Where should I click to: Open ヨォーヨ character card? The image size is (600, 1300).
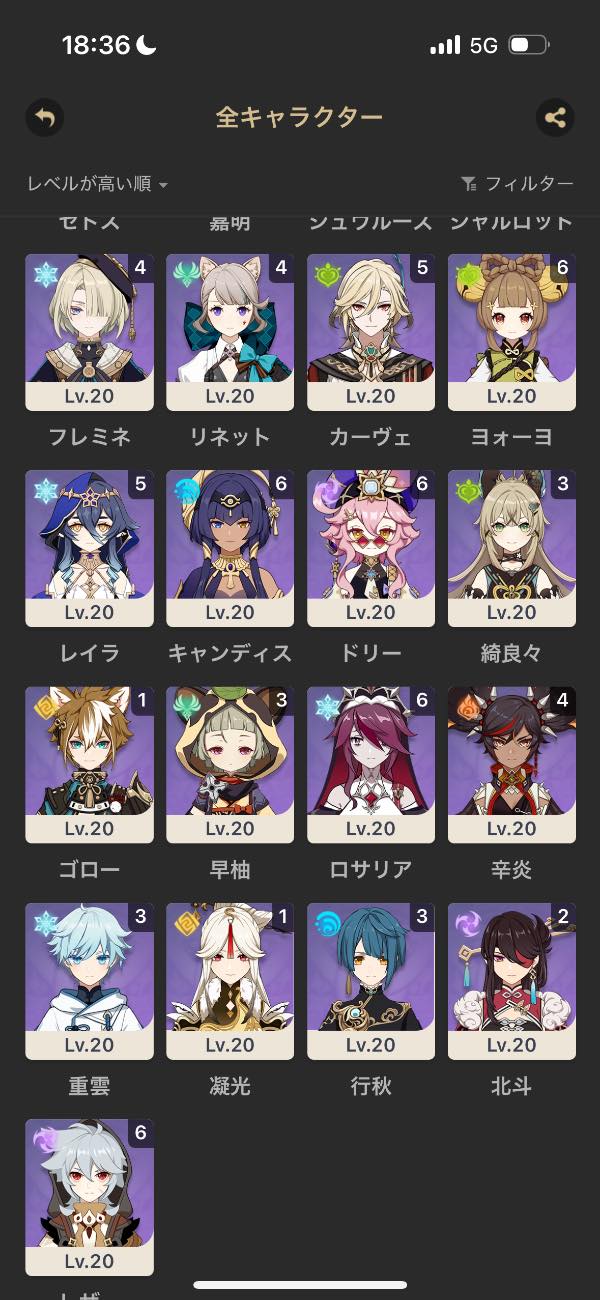coord(512,332)
